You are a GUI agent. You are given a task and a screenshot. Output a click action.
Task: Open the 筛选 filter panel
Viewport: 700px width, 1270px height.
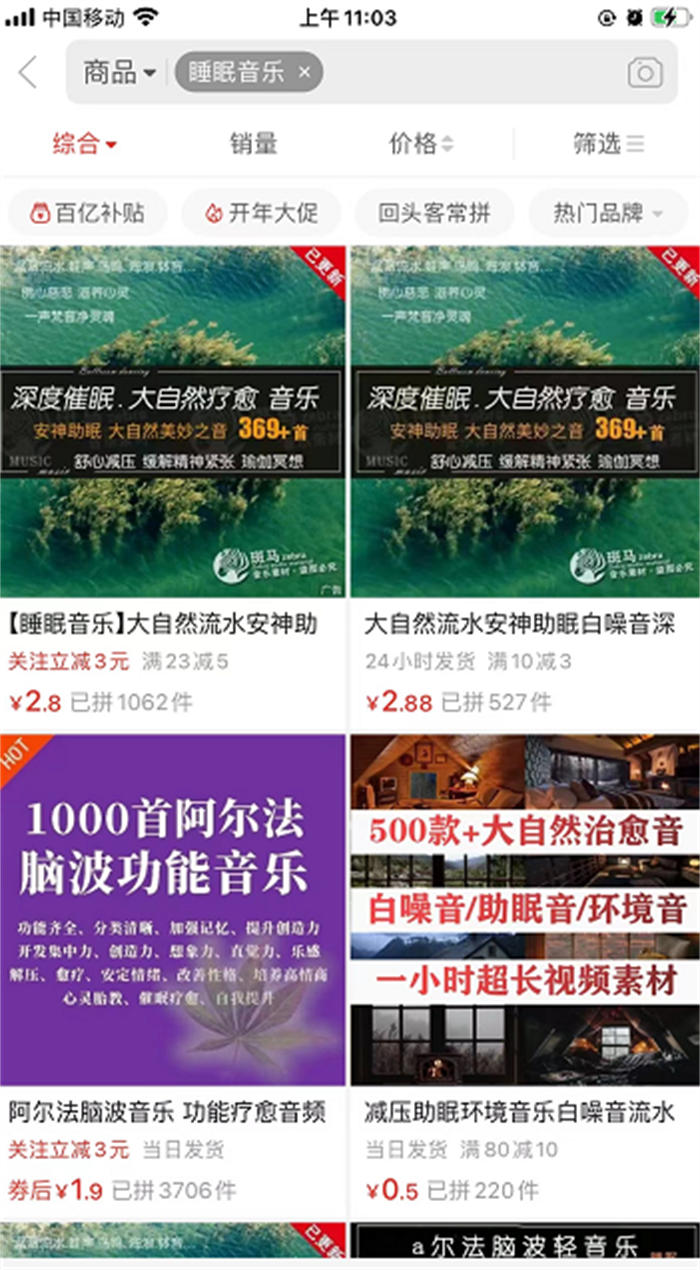(608, 144)
